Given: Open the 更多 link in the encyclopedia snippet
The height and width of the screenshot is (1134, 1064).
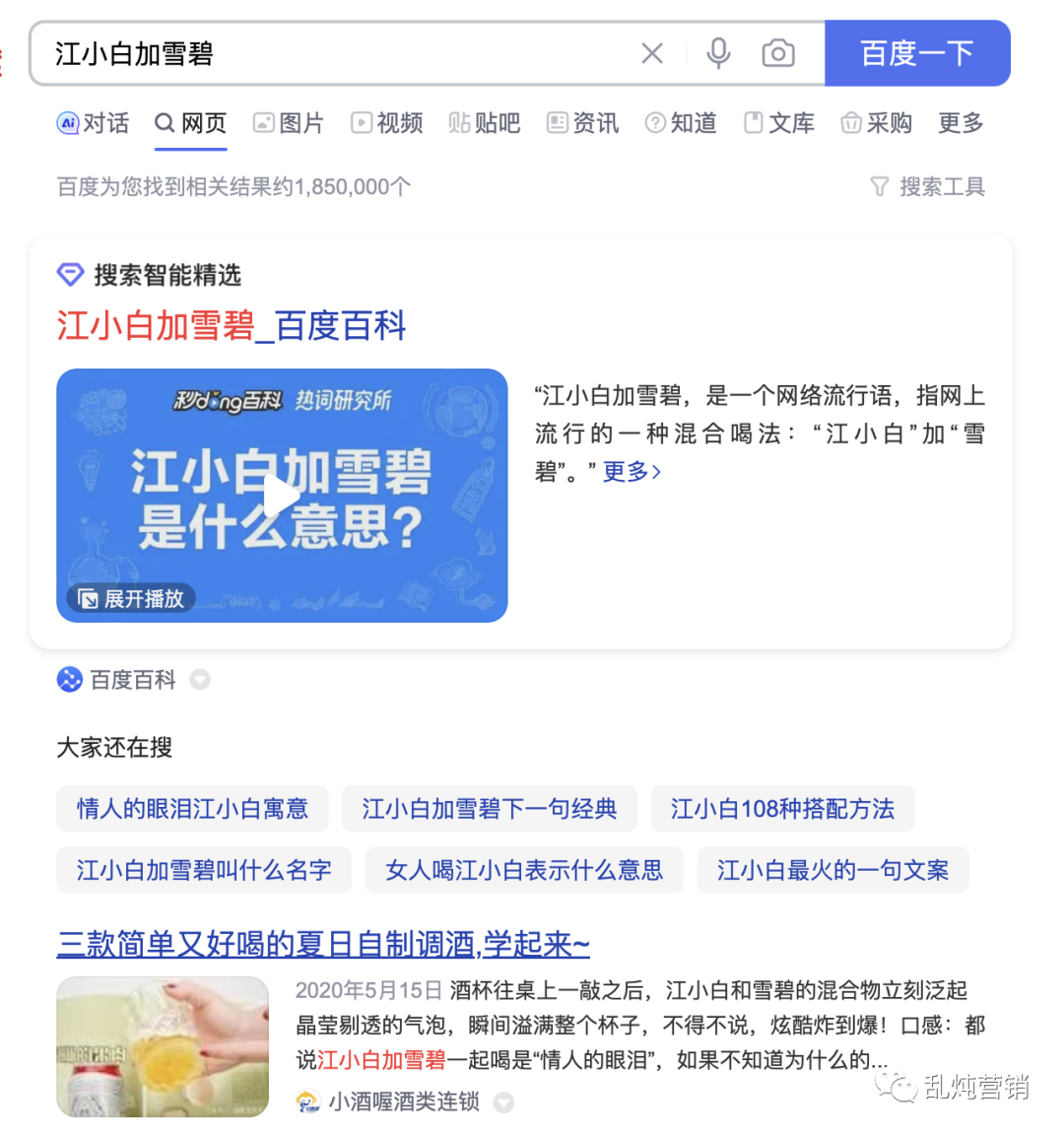Looking at the screenshot, I should click(632, 472).
